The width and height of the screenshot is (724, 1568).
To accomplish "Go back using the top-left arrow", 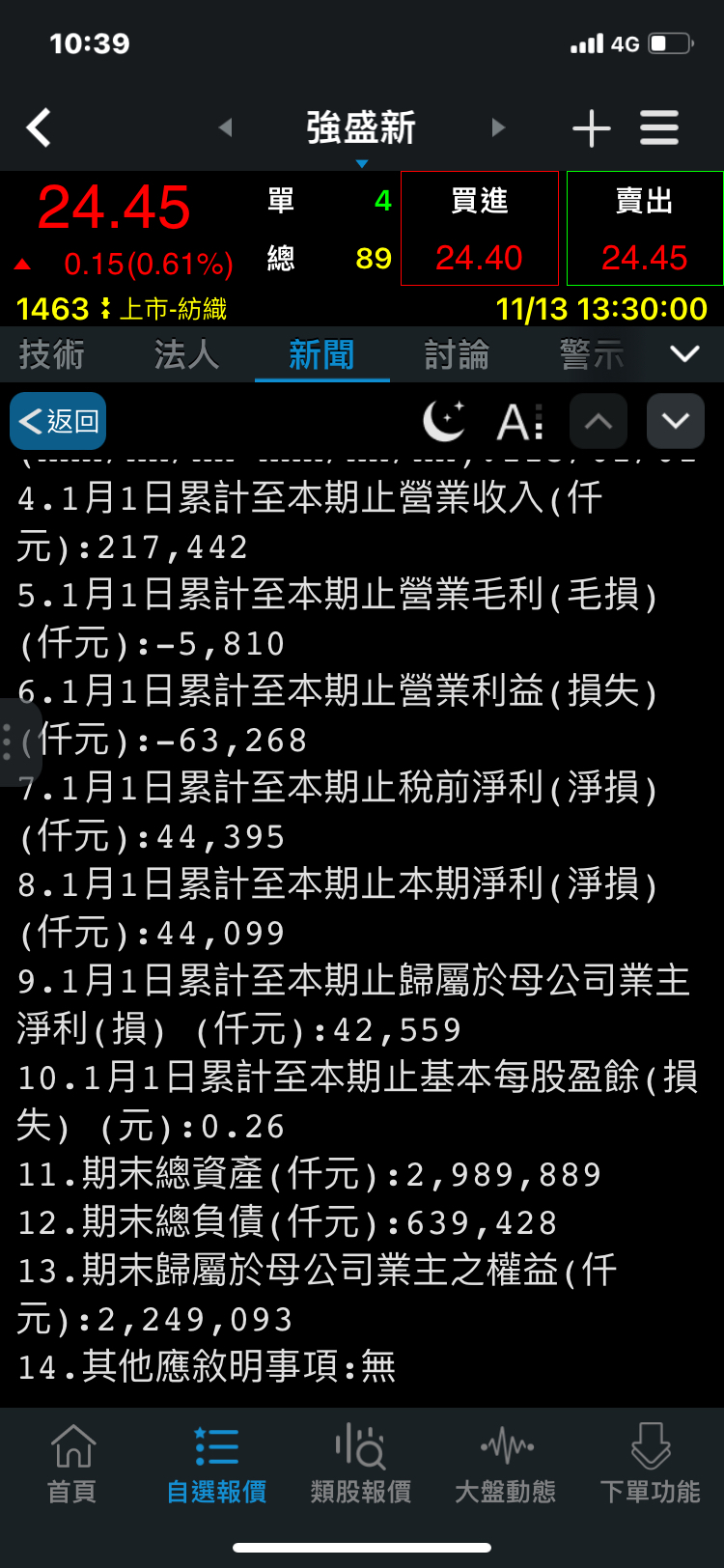I will click(x=39, y=127).
